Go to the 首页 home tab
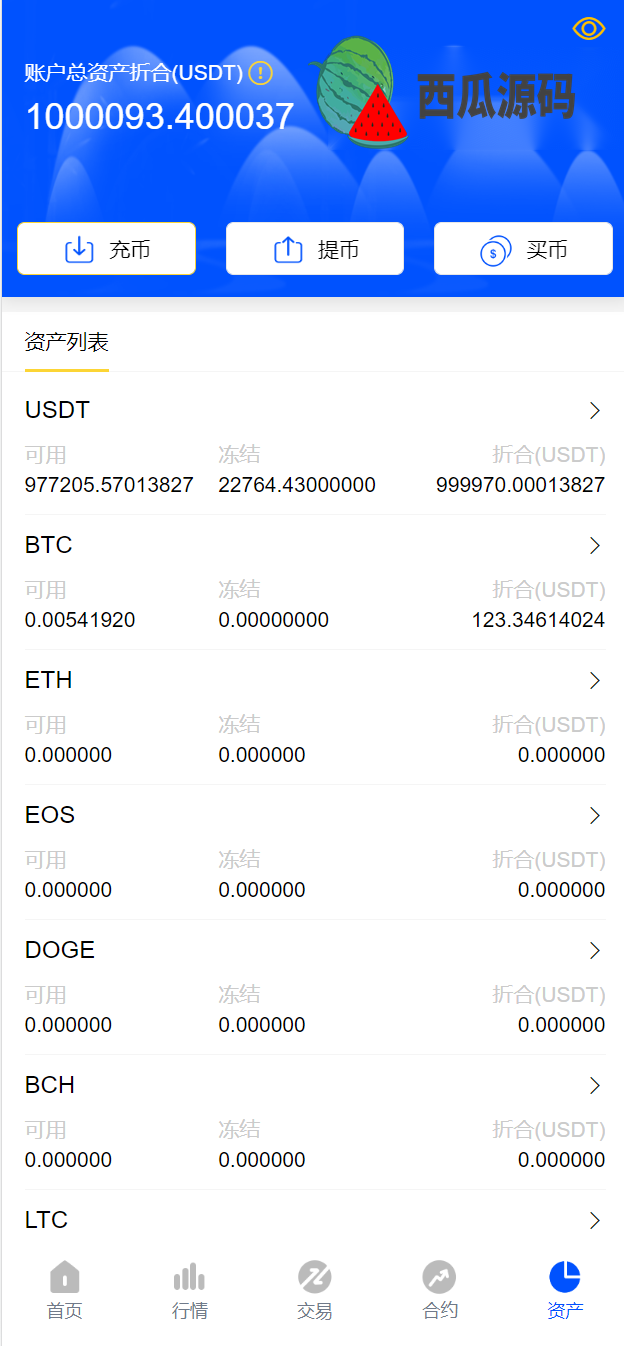This screenshot has height=1346, width=624. click(x=65, y=1290)
